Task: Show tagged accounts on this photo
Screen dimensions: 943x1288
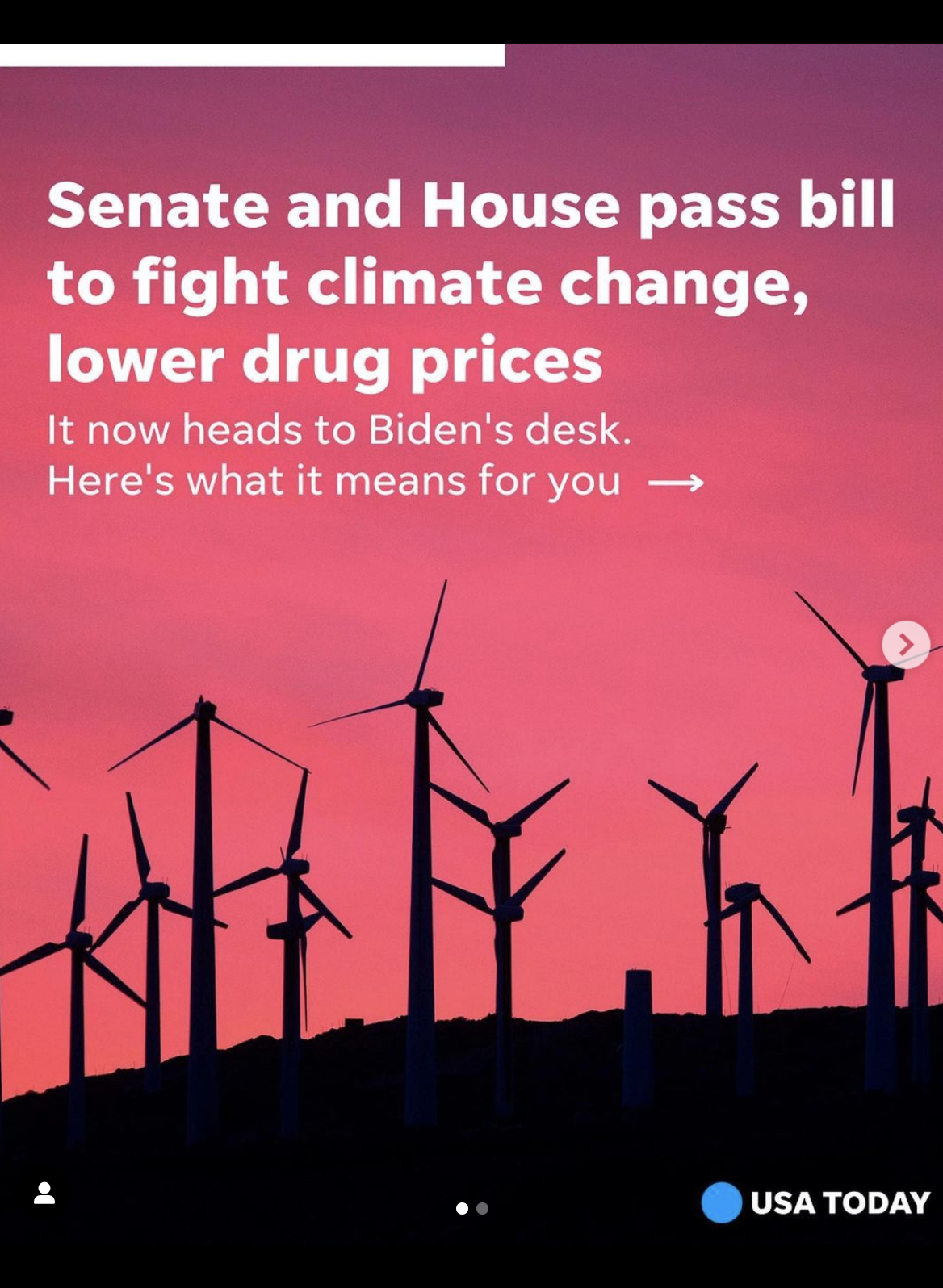Action: [x=44, y=1193]
